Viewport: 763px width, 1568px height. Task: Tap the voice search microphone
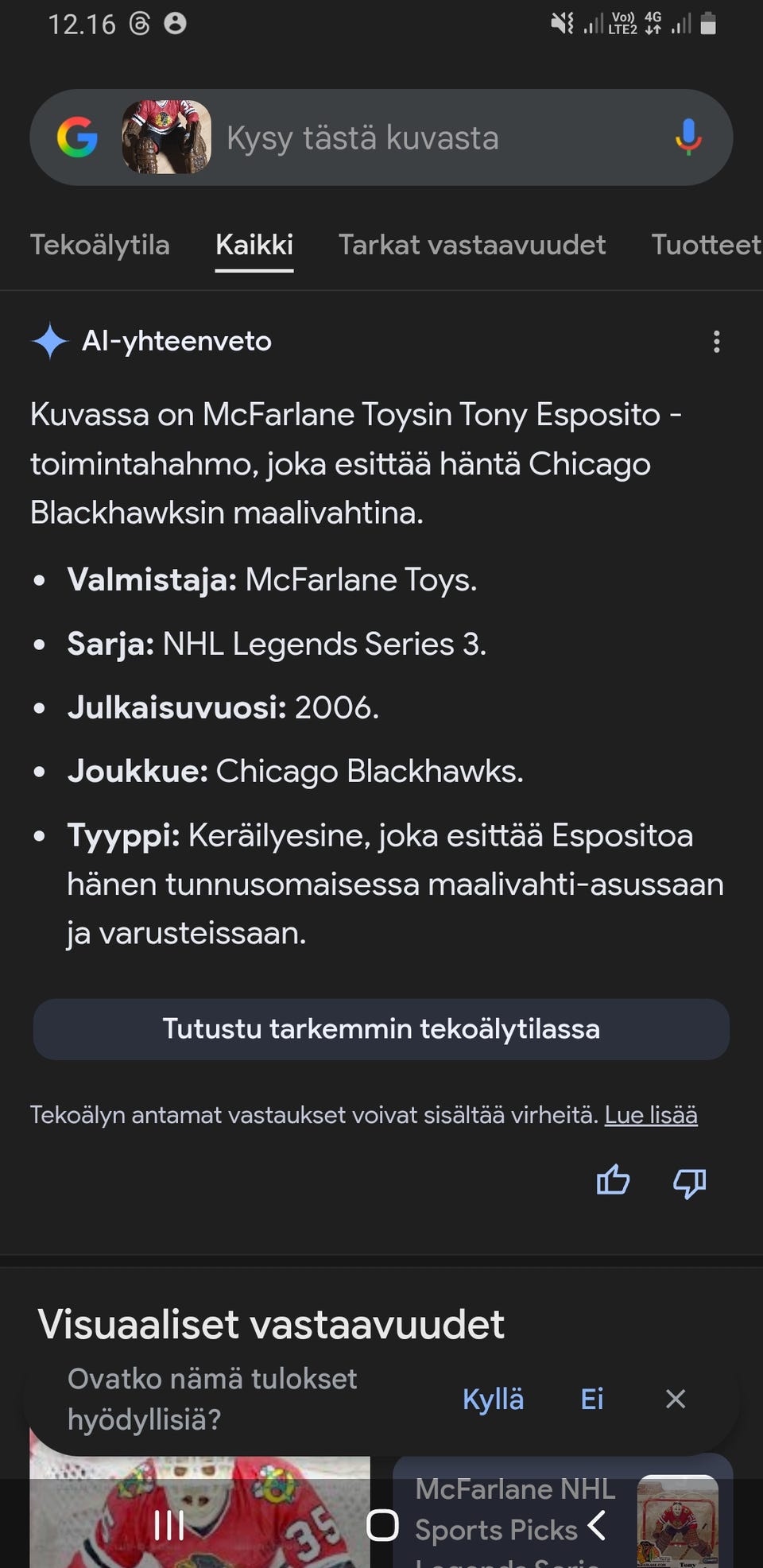[688, 137]
